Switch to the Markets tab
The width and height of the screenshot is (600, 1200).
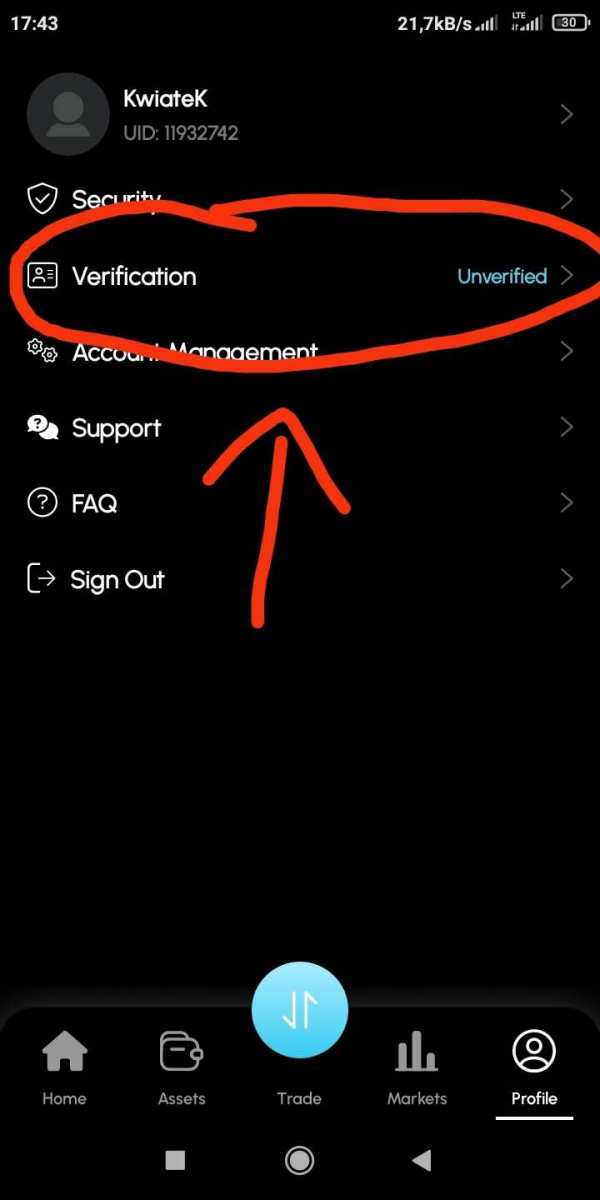417,1066
